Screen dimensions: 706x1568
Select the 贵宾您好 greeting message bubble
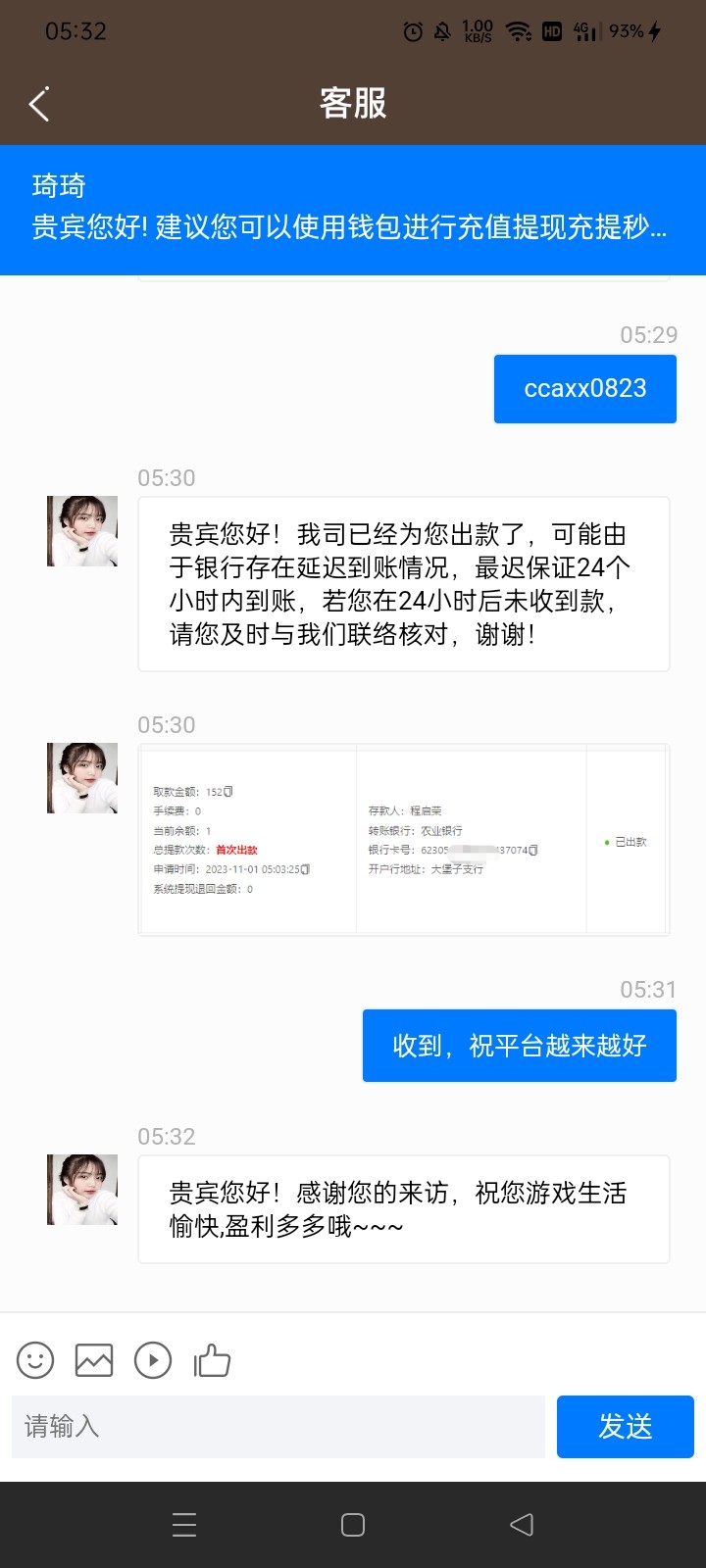click(x=404, y=585)
